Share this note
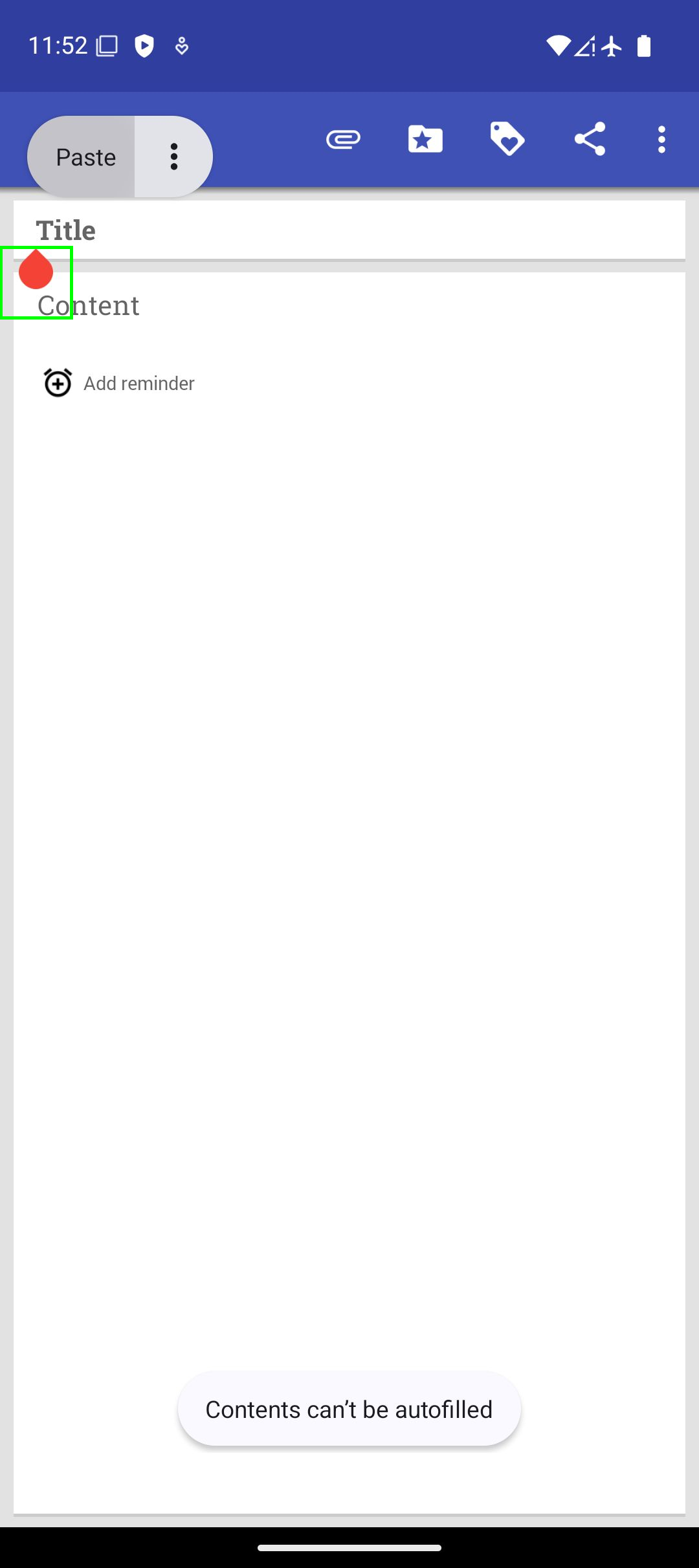The height and width of the screenshot is (1568, 699). click(x=590, y=139)
